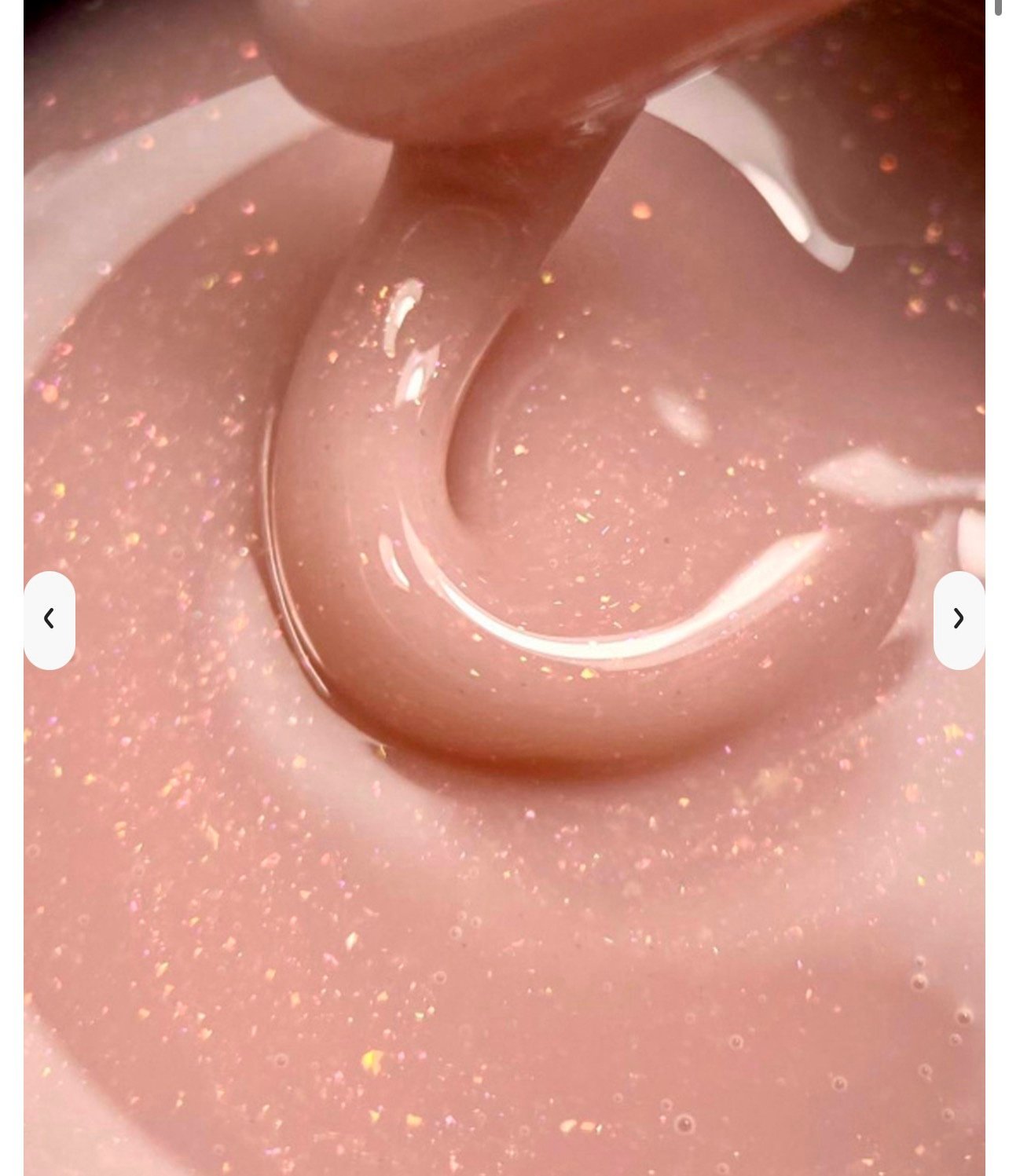Go to the previous product image
Image resolution: width=1009 pixels, height=1176 pixels.
(50, 620)
